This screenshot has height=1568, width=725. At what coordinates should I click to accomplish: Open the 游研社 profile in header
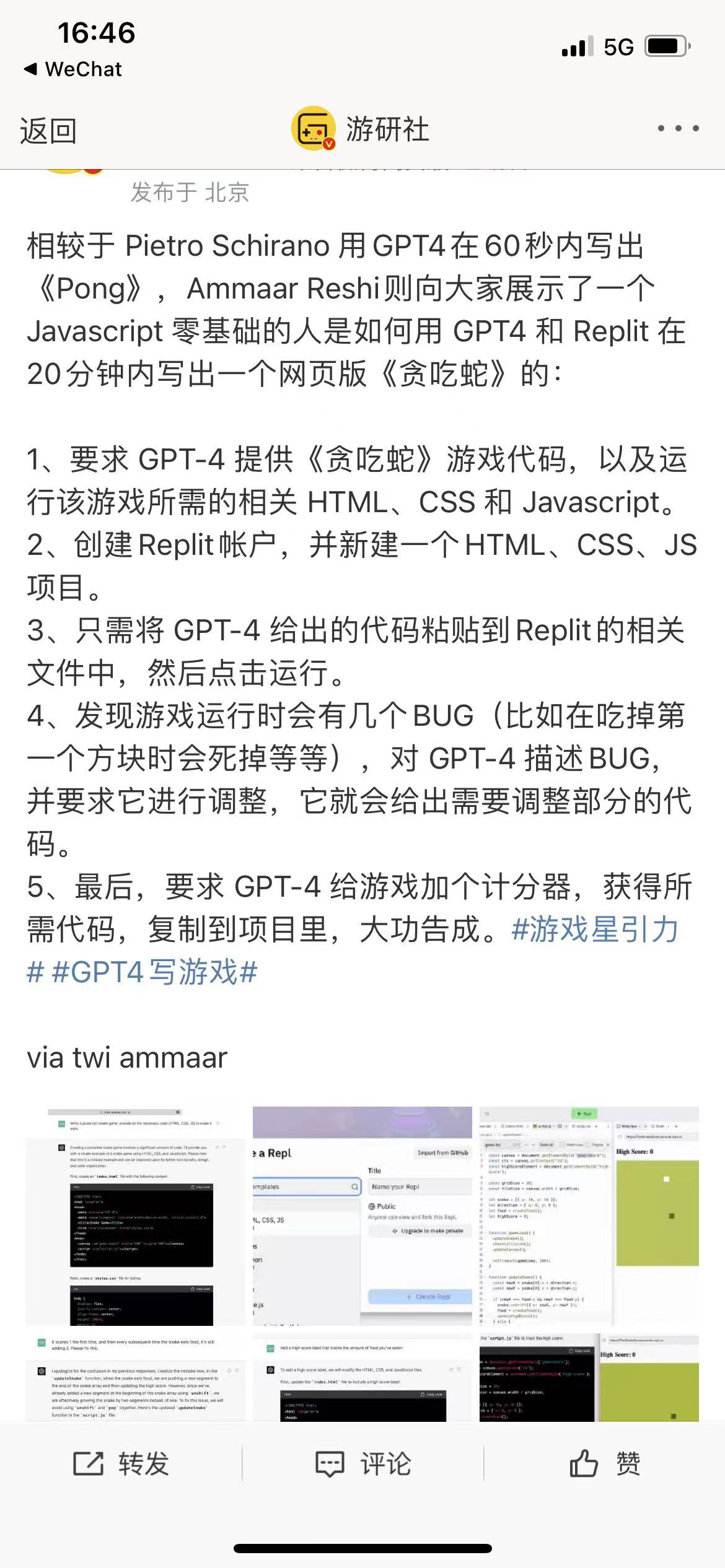pos(361,129)
